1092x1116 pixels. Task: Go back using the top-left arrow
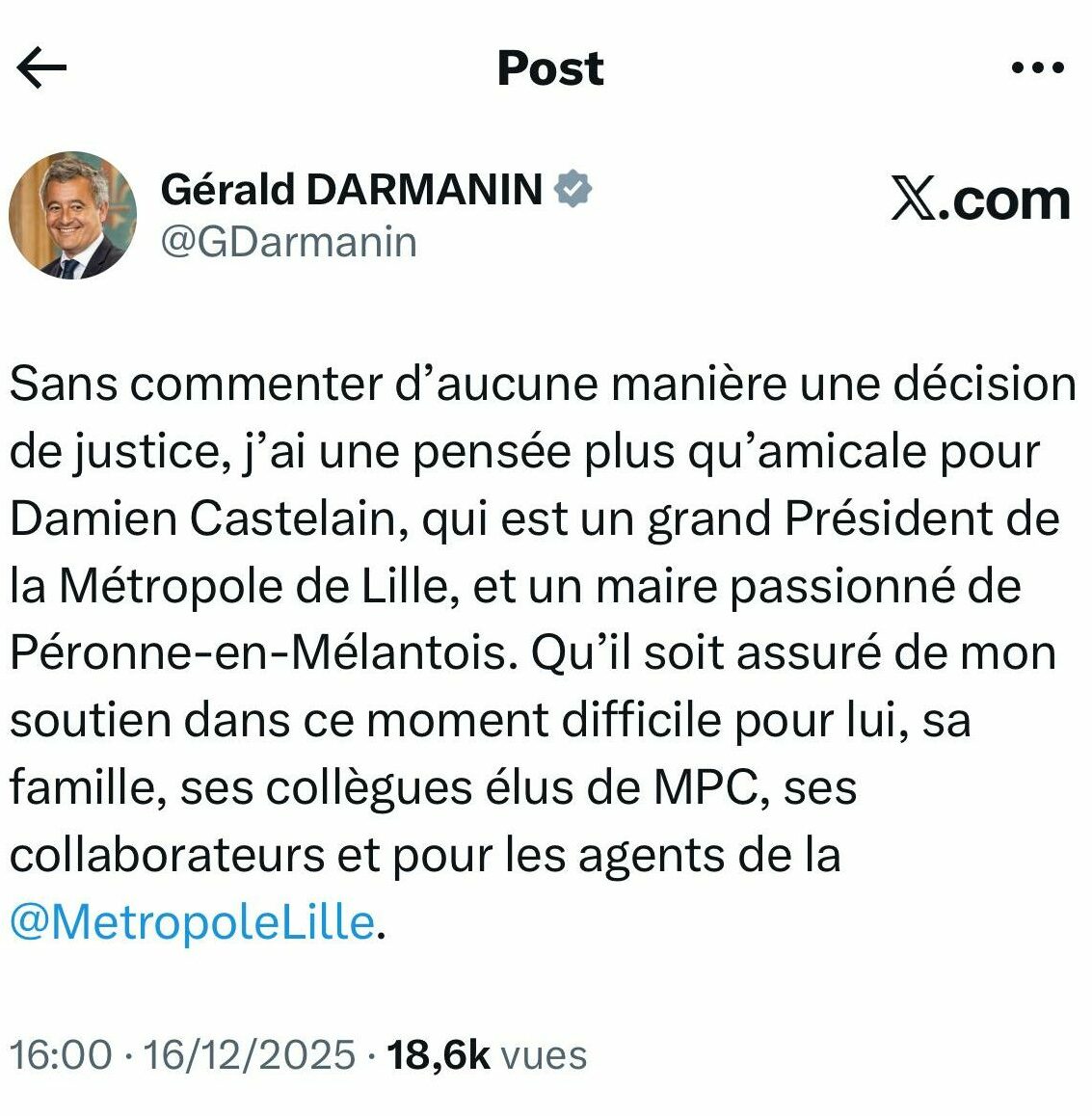click(x=42, y=68)
